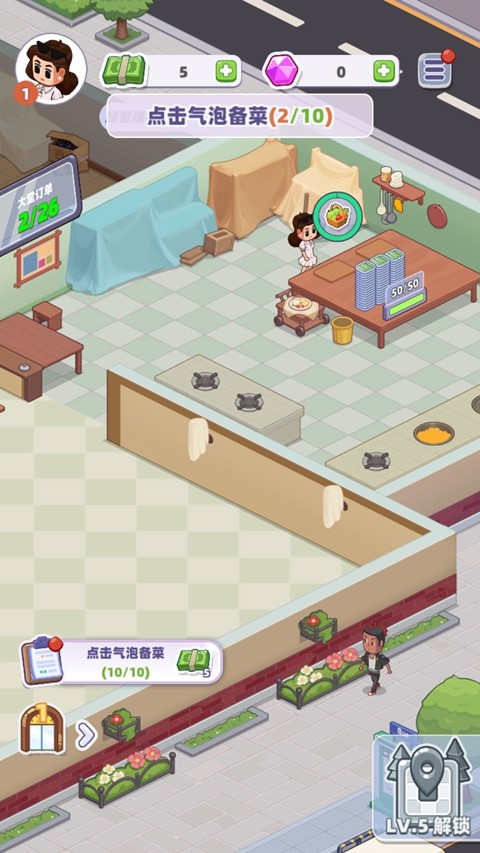The width and height of the screenshot is (480, 853).
Task: Add gems with the plus button
Action: click(384, 71)
